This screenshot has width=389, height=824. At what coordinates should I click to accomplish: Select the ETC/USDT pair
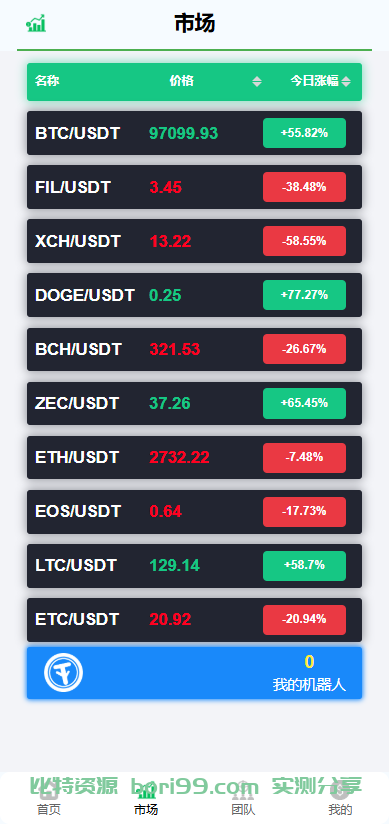tap(194, 620)
